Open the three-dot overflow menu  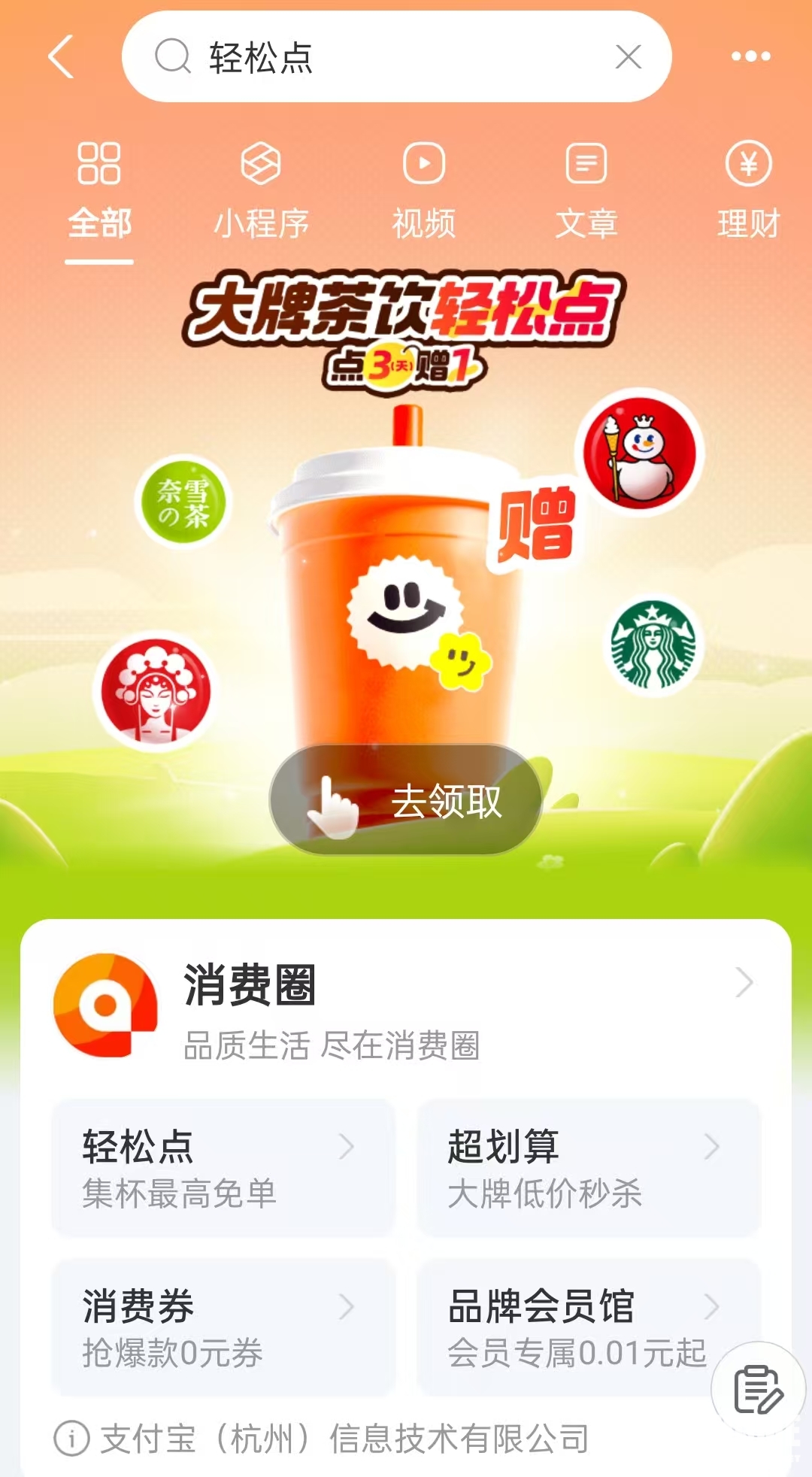click(750, 56)
